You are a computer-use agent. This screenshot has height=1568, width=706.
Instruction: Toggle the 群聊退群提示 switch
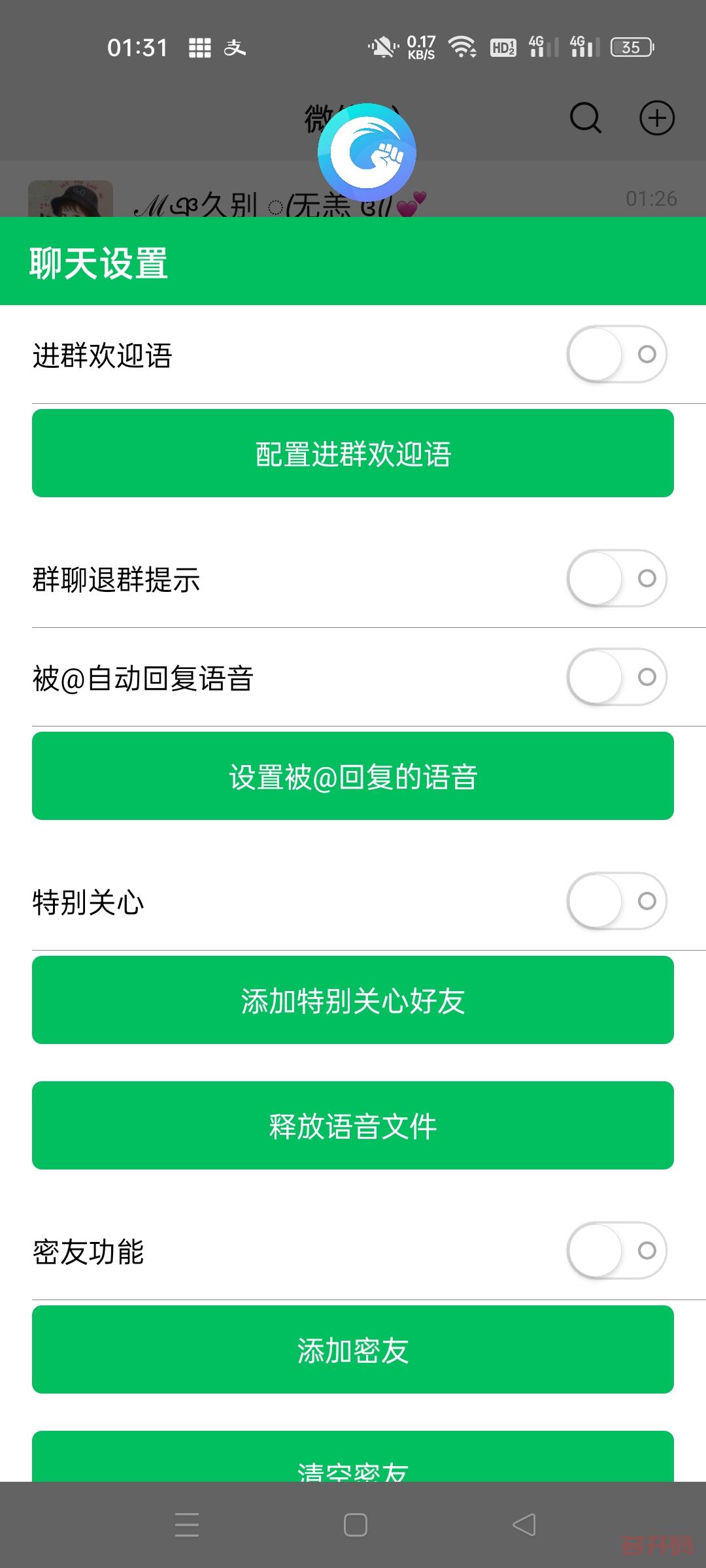coord(616,578)
